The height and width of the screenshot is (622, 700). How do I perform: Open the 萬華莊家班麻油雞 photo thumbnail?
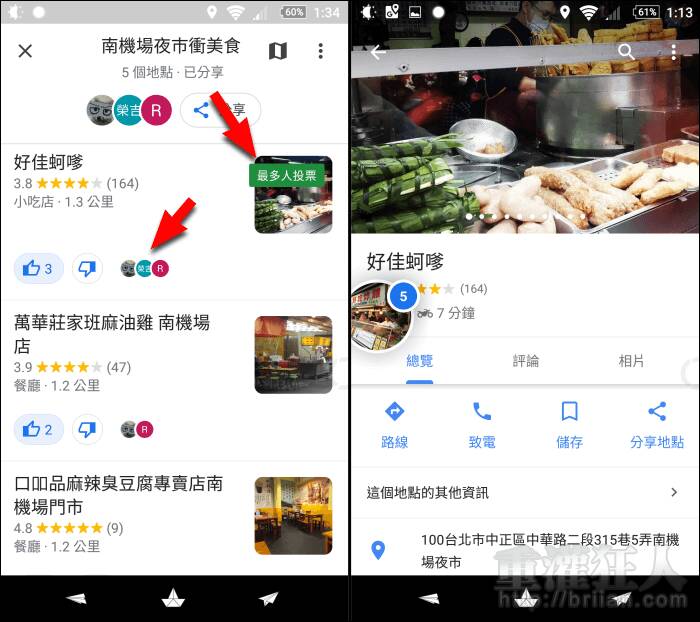coord(293,354)
